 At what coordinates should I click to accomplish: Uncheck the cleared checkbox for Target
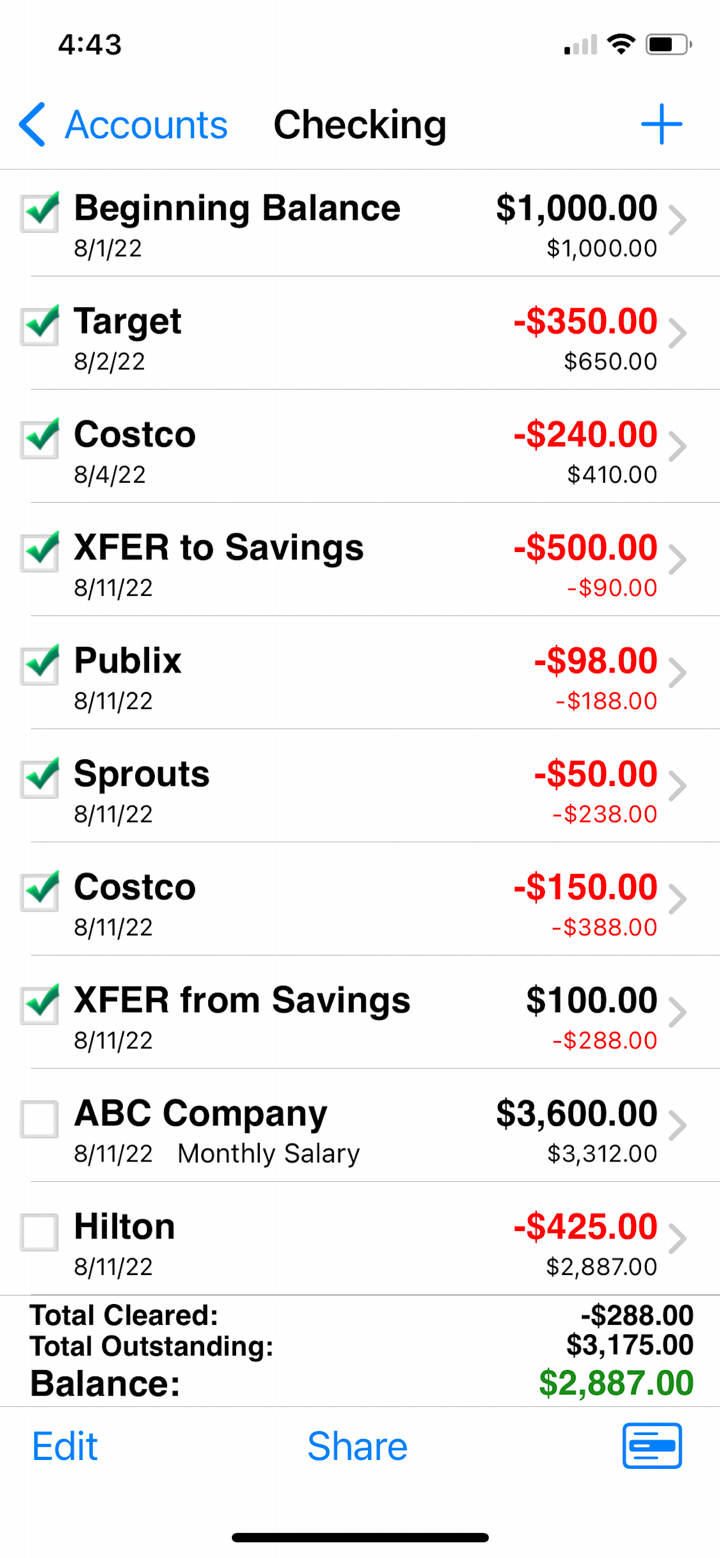[x=38, y=326]
